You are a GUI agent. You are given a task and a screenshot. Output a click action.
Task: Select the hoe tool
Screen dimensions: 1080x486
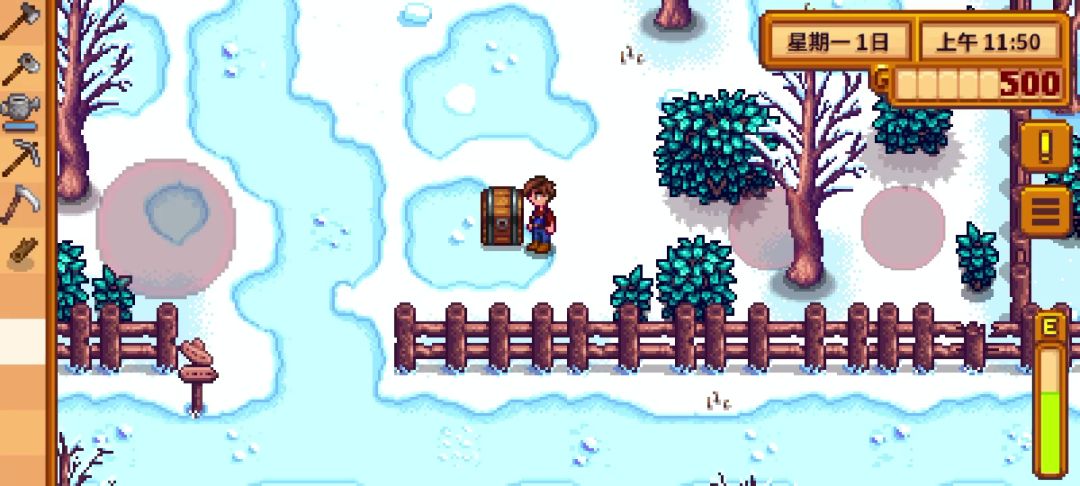pos(20,67)
